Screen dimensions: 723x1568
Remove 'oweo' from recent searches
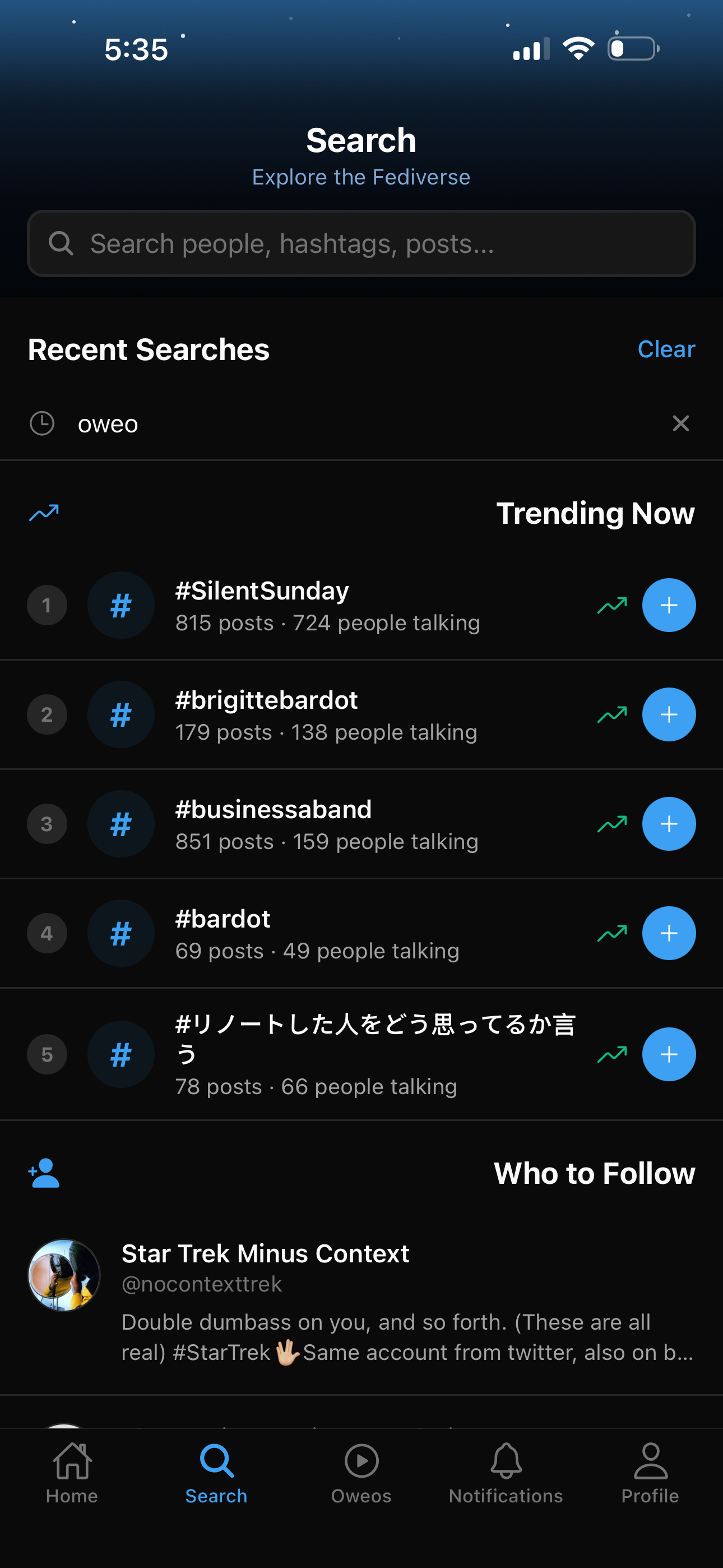point(680,423)
